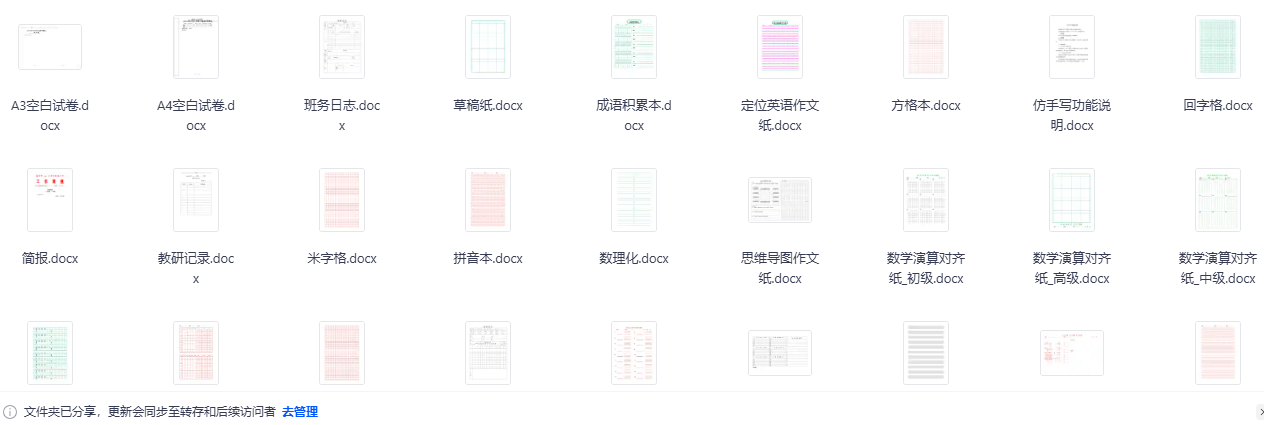Viewport: 1264px width, 425px height.
Task: Open A4空白试卷.docx file
Action: tap(196, 47)
